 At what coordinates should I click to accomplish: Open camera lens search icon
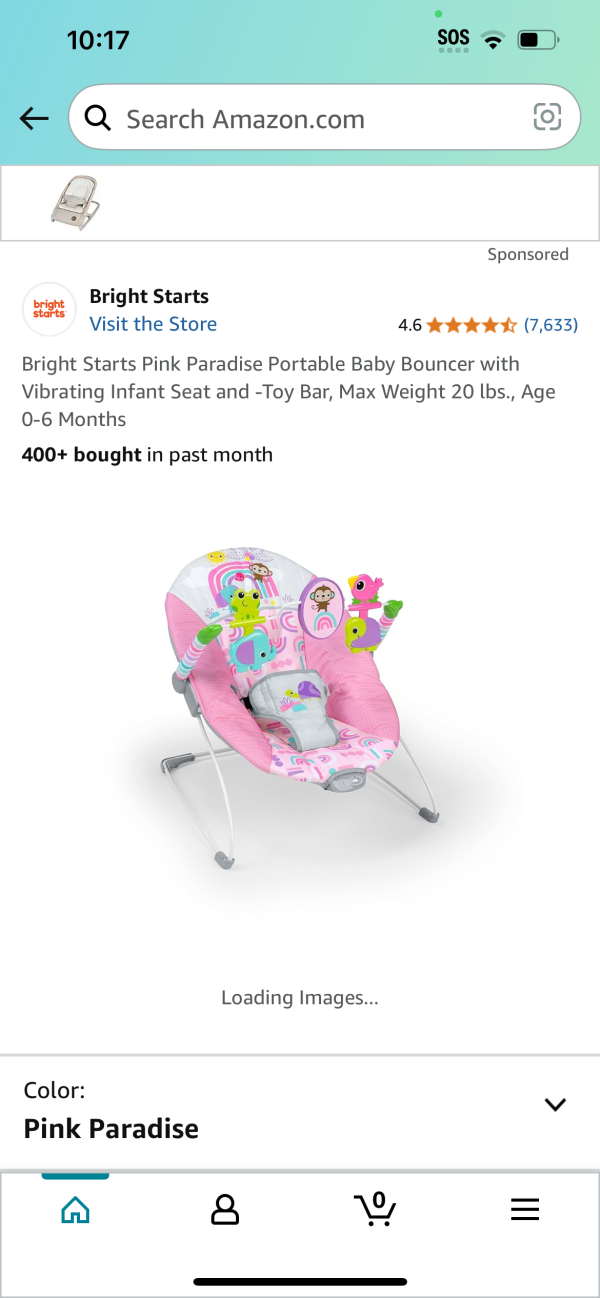pyautogui.click(x=547, y=118)
